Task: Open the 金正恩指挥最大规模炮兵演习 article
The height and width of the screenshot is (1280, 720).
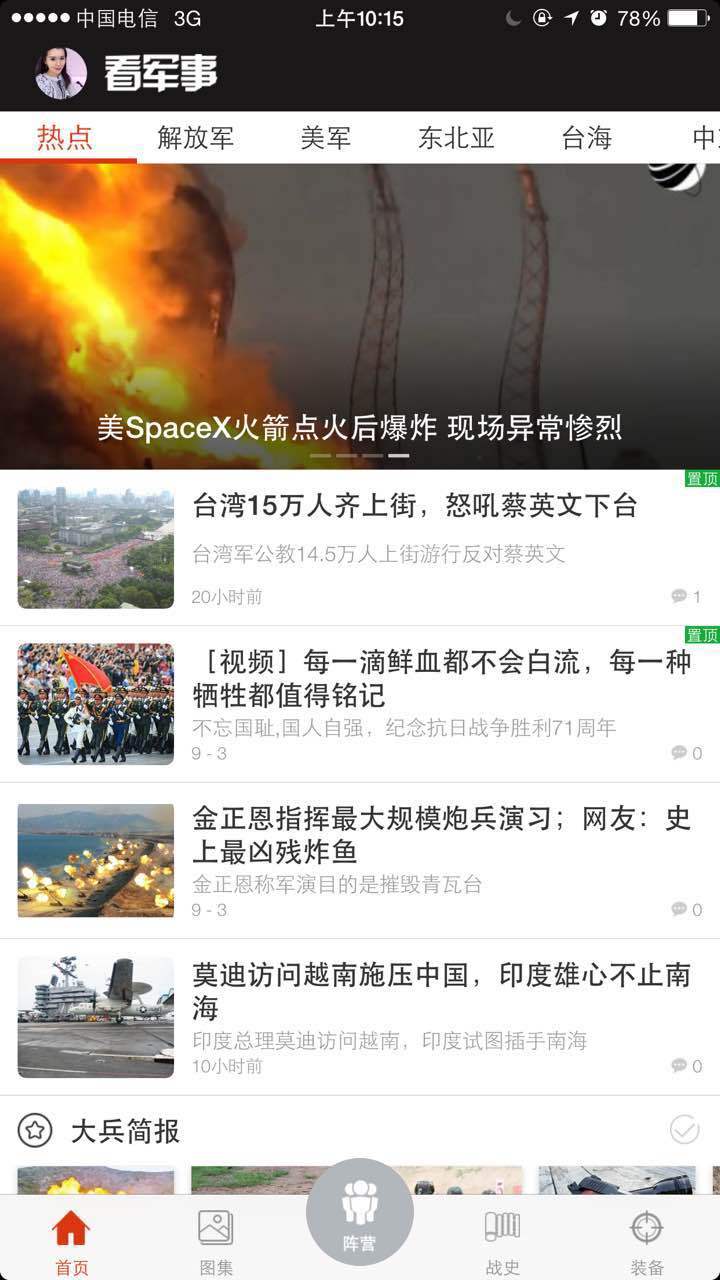Action: click(x=441, y=835)
